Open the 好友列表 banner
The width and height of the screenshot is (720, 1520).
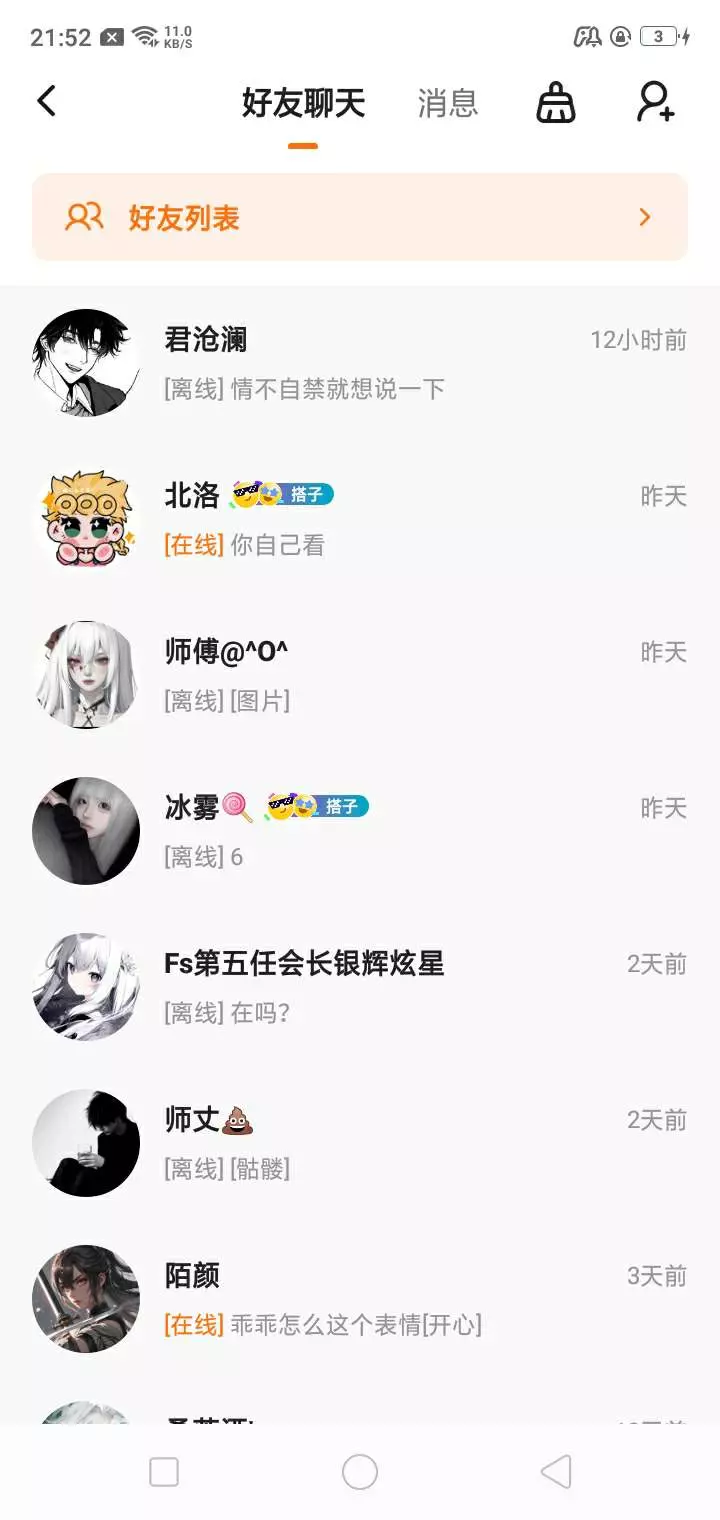pyautogui.click(x=360, y=217)
